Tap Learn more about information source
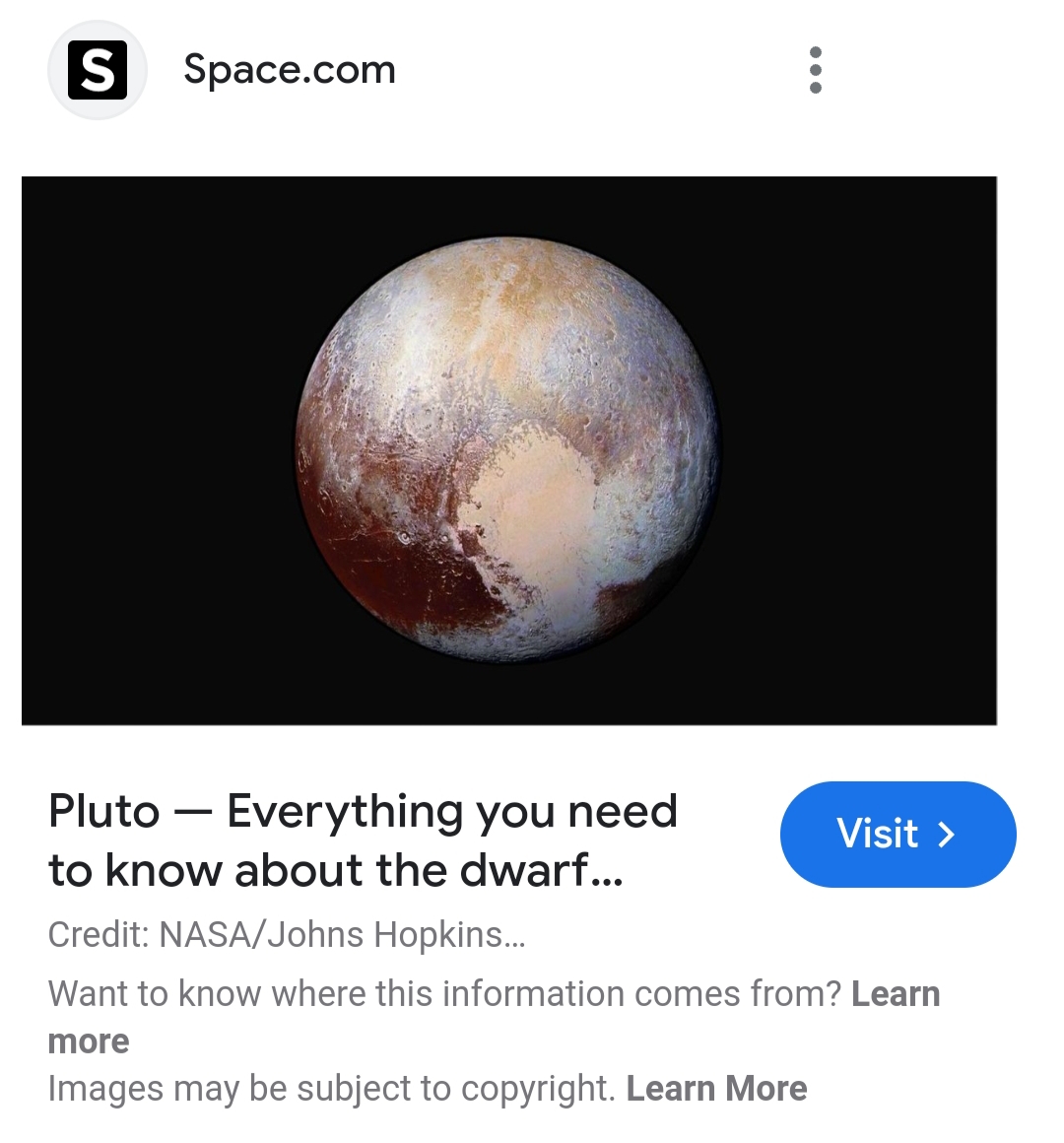The image size is (1064, 1143). pyautogui.click(x=895, y=994)
